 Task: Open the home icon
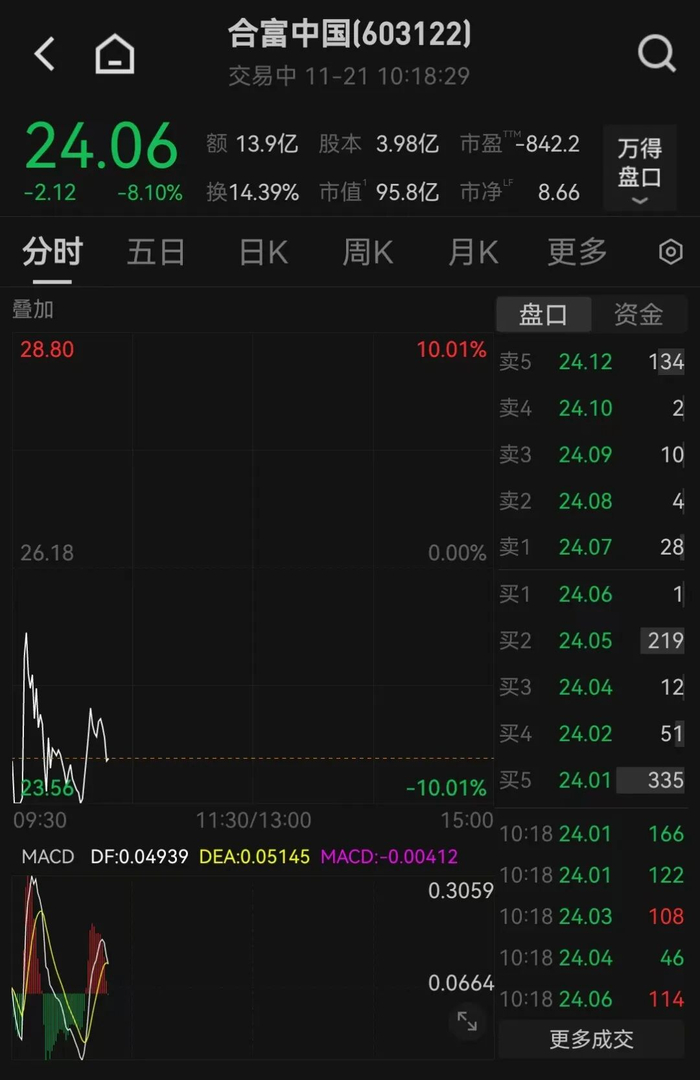coord(115,54)
